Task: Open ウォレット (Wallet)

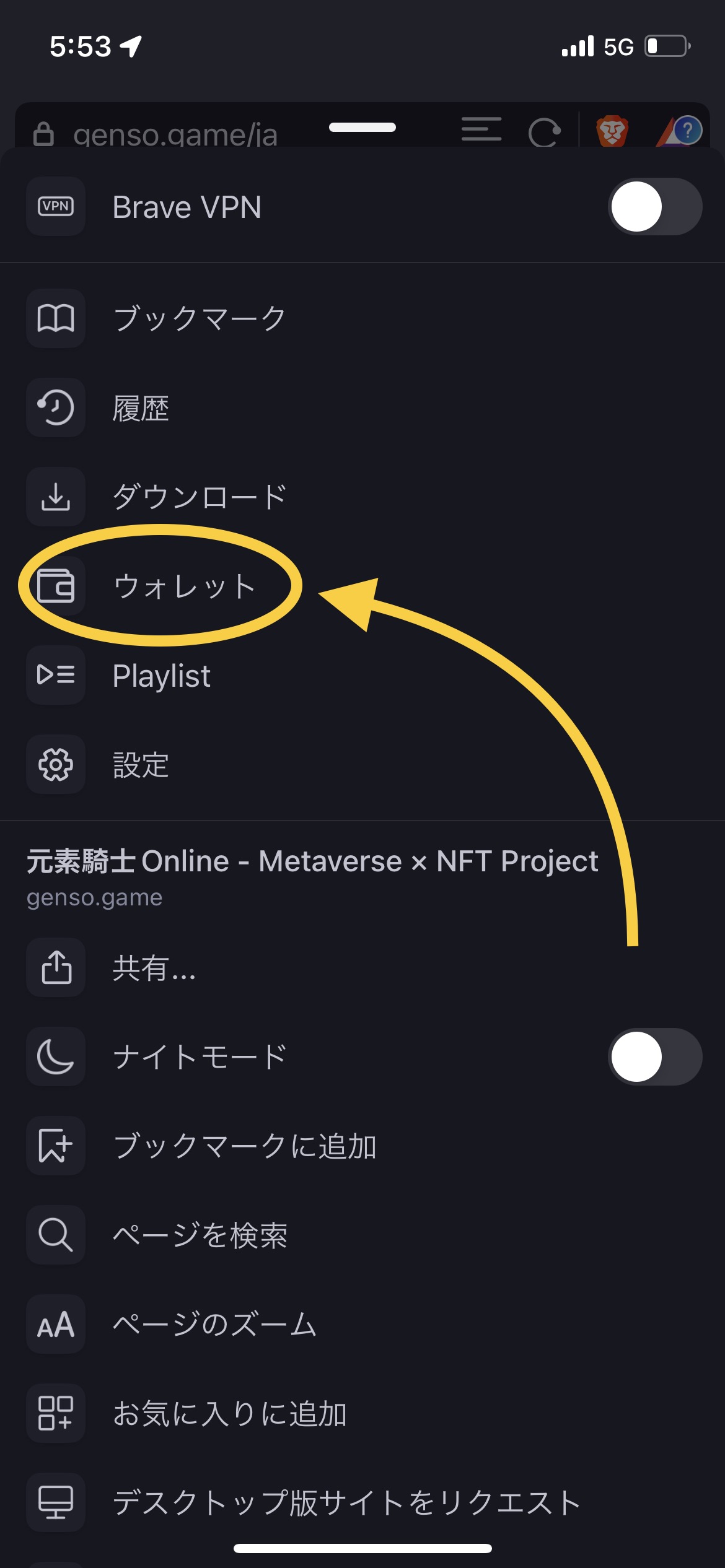Action: [183, 586]
